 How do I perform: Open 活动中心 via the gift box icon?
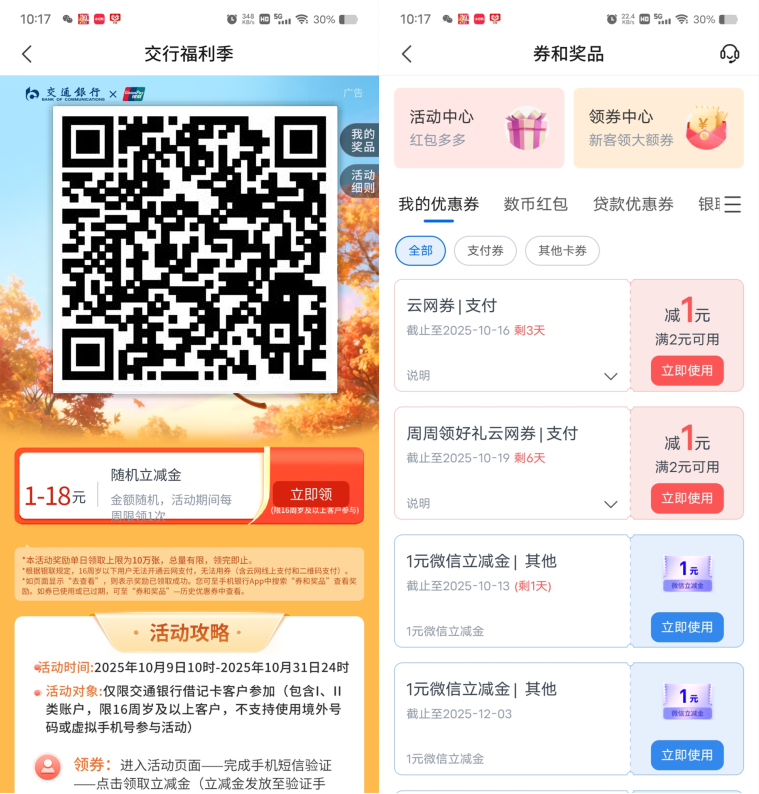533,126
